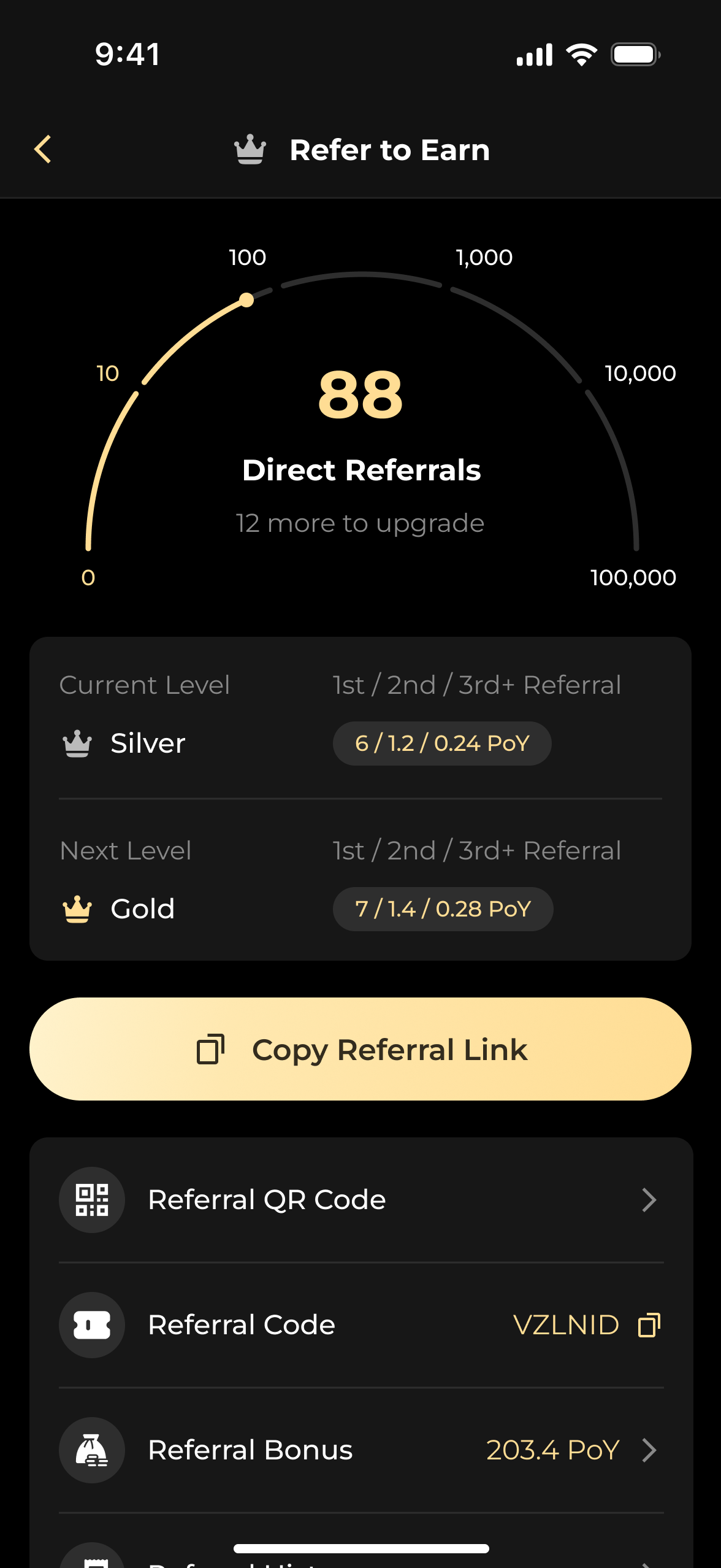
Task: Open the Referral Bonus details
Action: tap(360, 1450)
